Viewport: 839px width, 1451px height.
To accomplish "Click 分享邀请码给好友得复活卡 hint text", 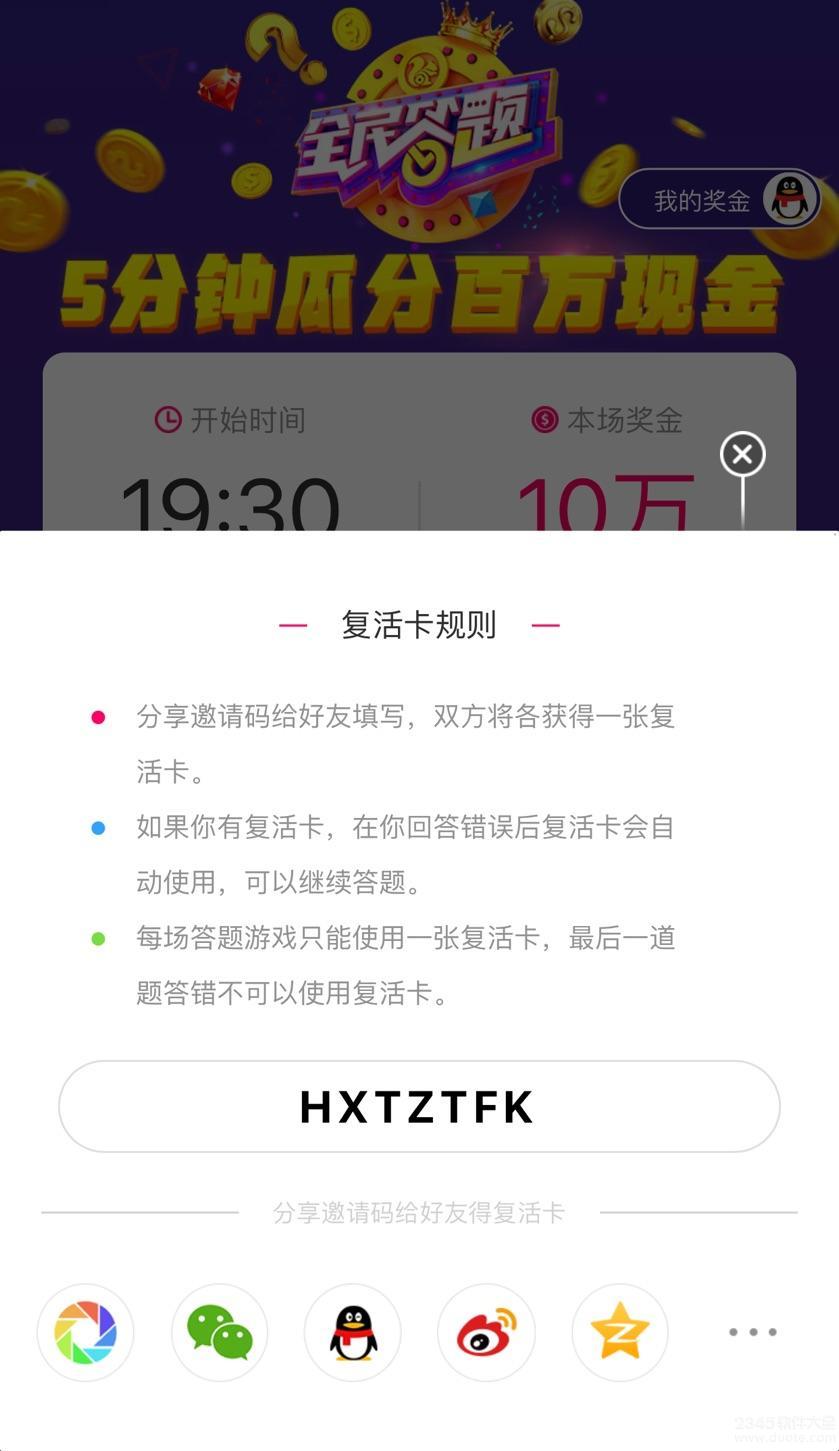I will [x=419, y=1213].
